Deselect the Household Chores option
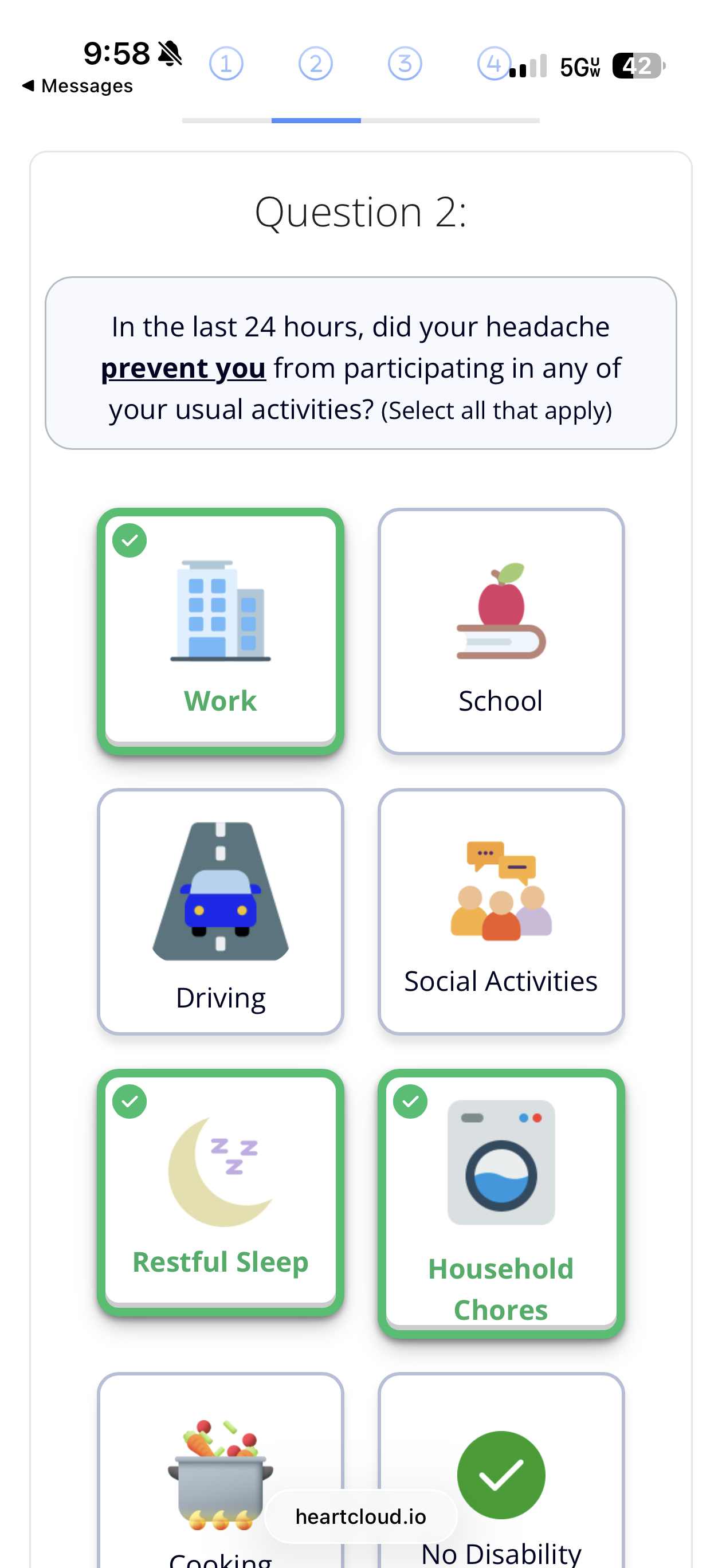722x1568 pixels. [x=500, y=1204]
